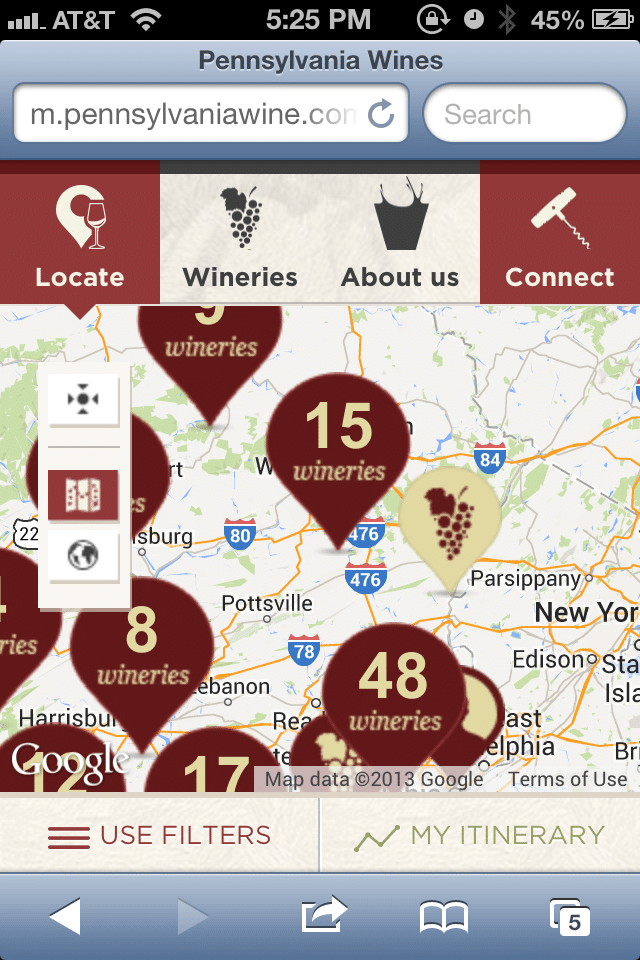Viewport: 640px width, 960px height.
Task: Open Google Terms of Use link
Action: (x=567, y=779)
